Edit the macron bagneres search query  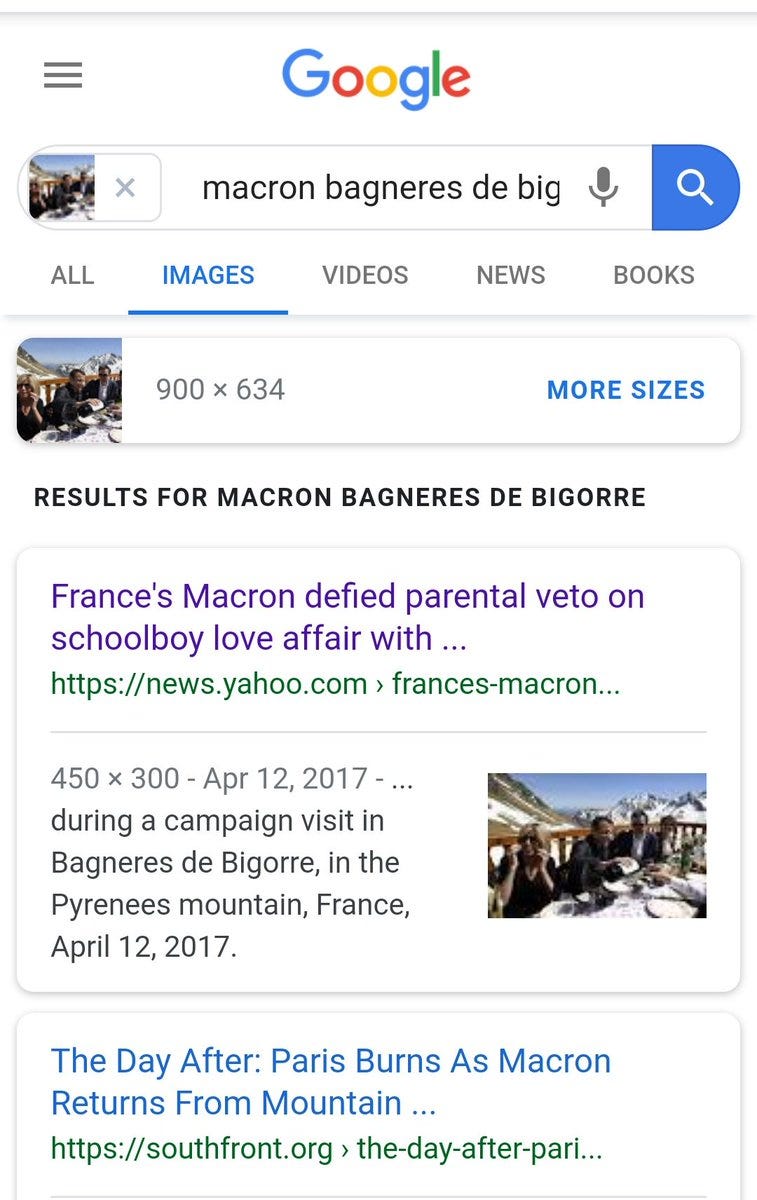pos(380,187)
